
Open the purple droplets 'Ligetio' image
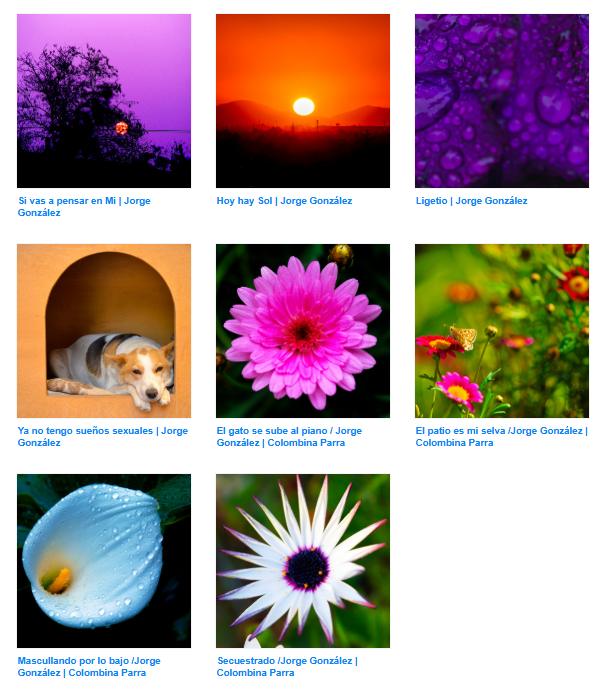502,101
